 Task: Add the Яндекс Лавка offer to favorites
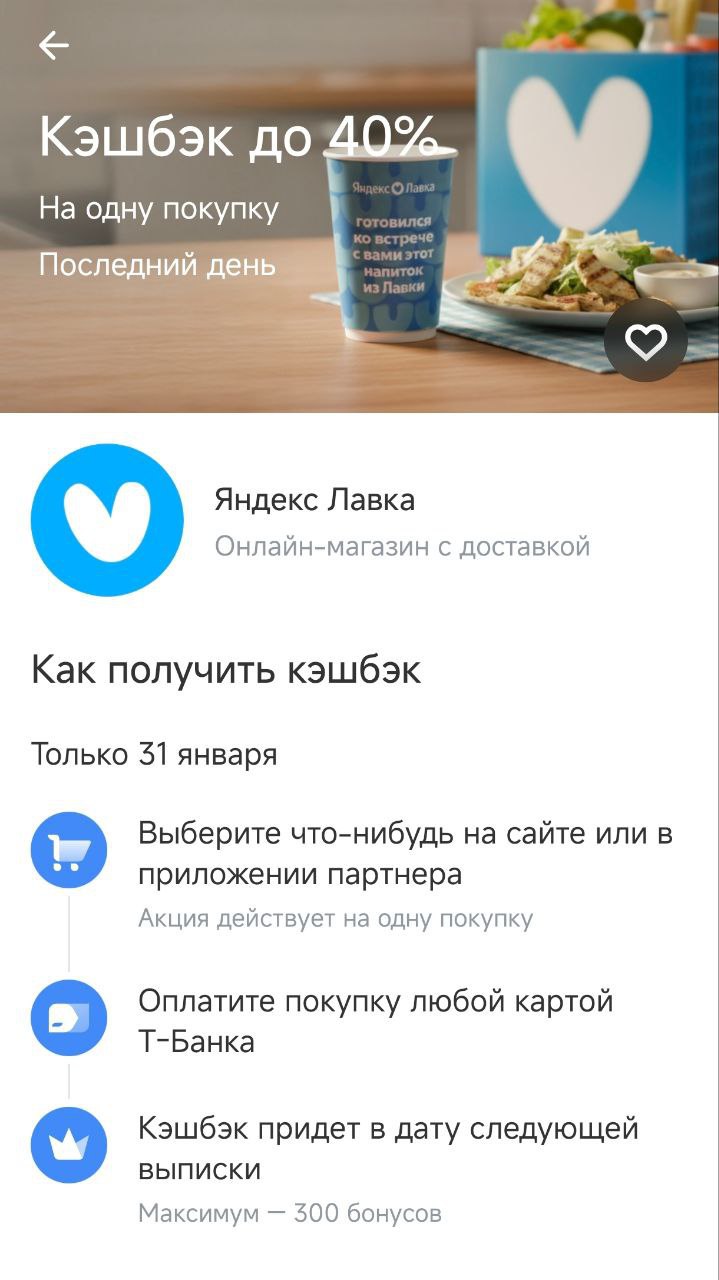click(646, 342)
